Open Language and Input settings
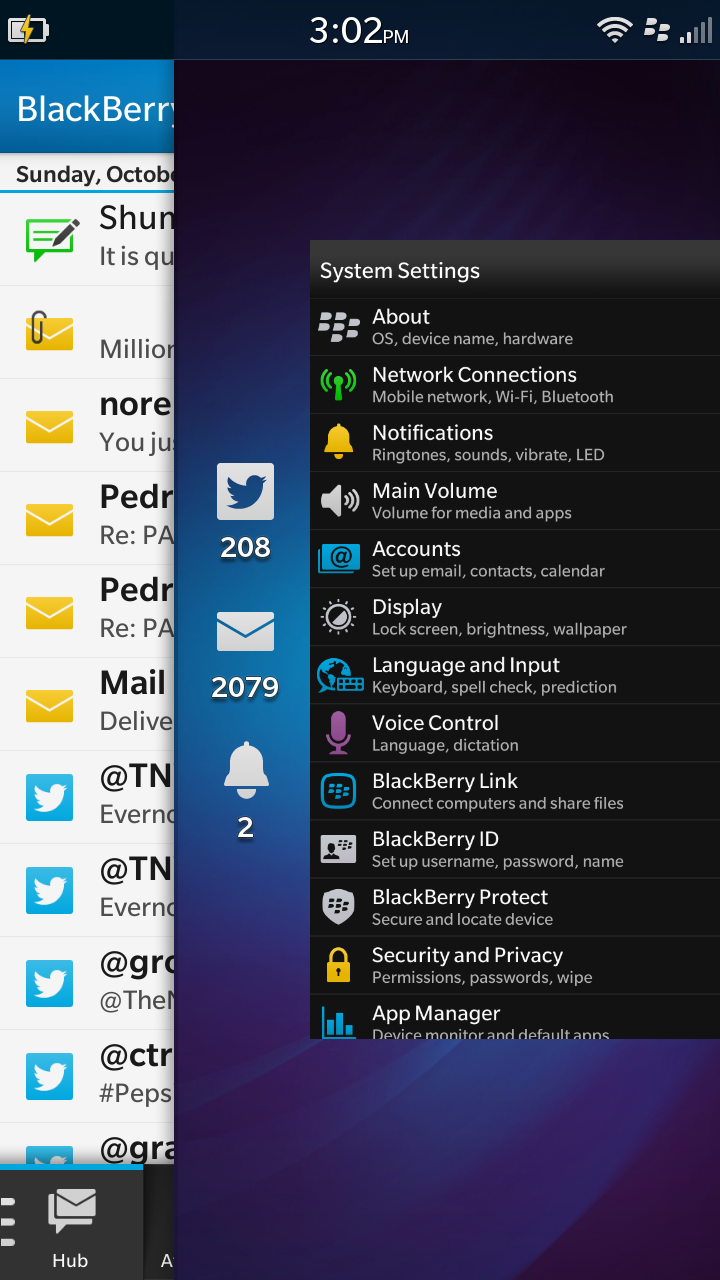 click(515, 675)
